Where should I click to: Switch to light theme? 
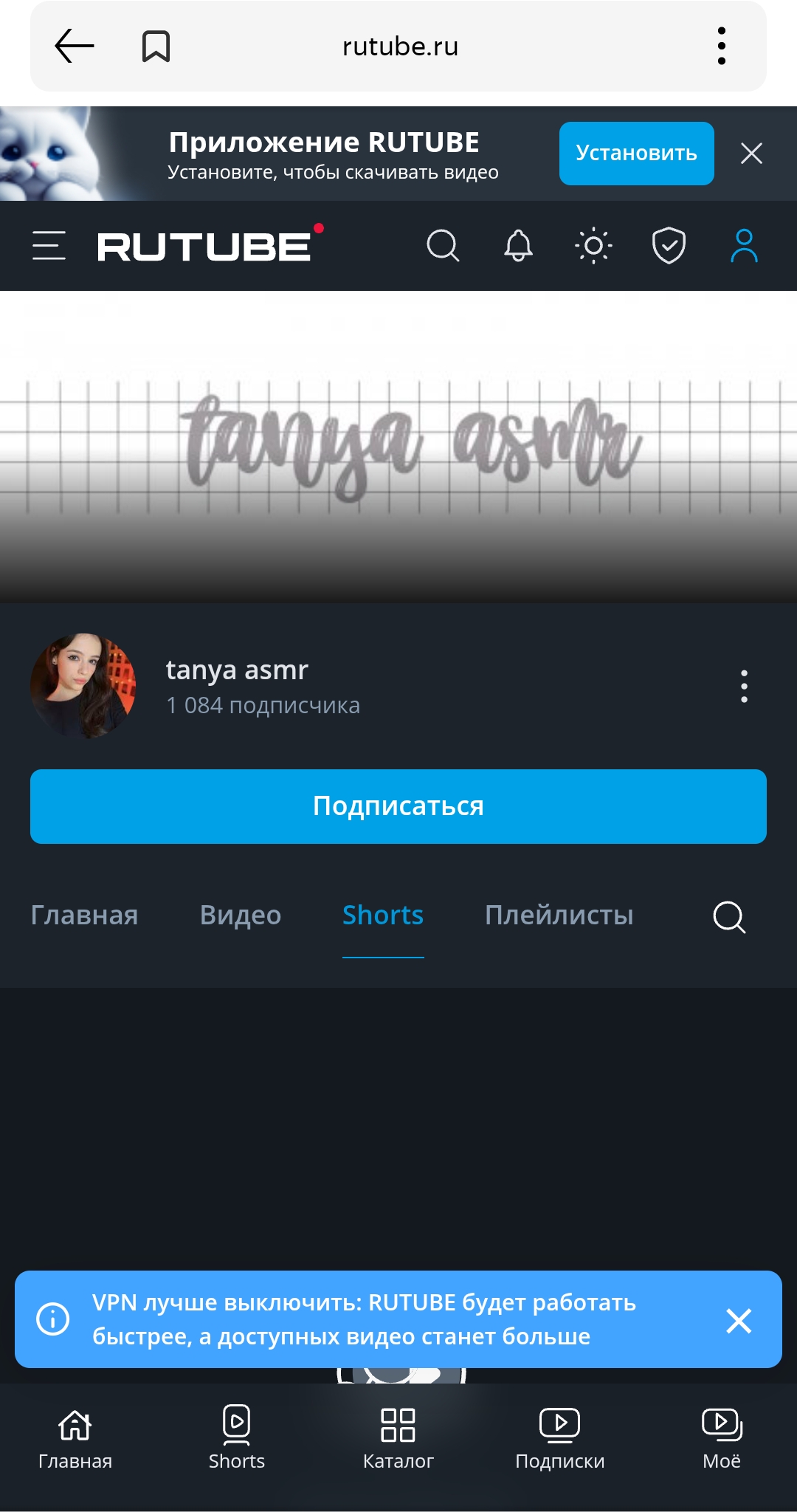(593, 246)
